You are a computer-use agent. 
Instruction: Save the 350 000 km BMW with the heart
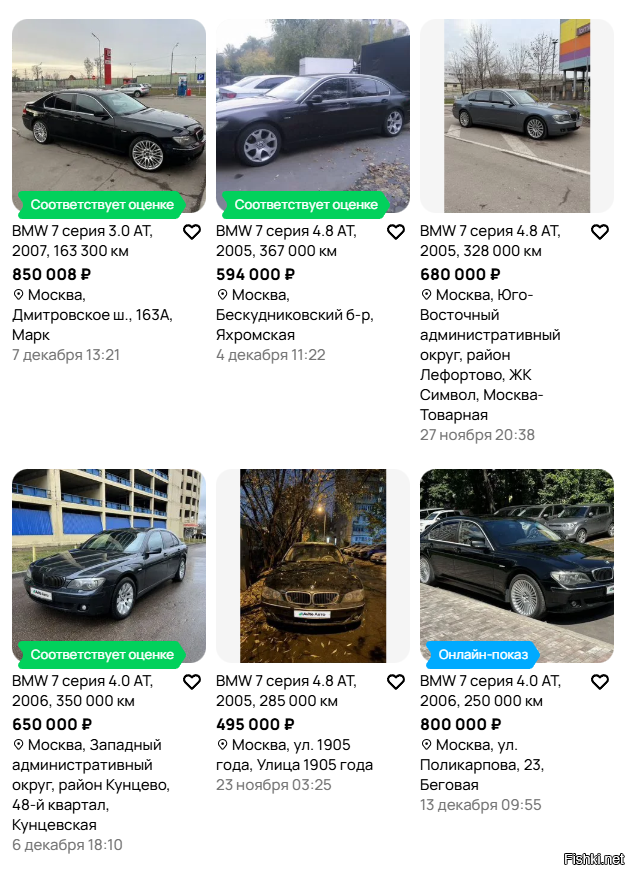point(192,682)
